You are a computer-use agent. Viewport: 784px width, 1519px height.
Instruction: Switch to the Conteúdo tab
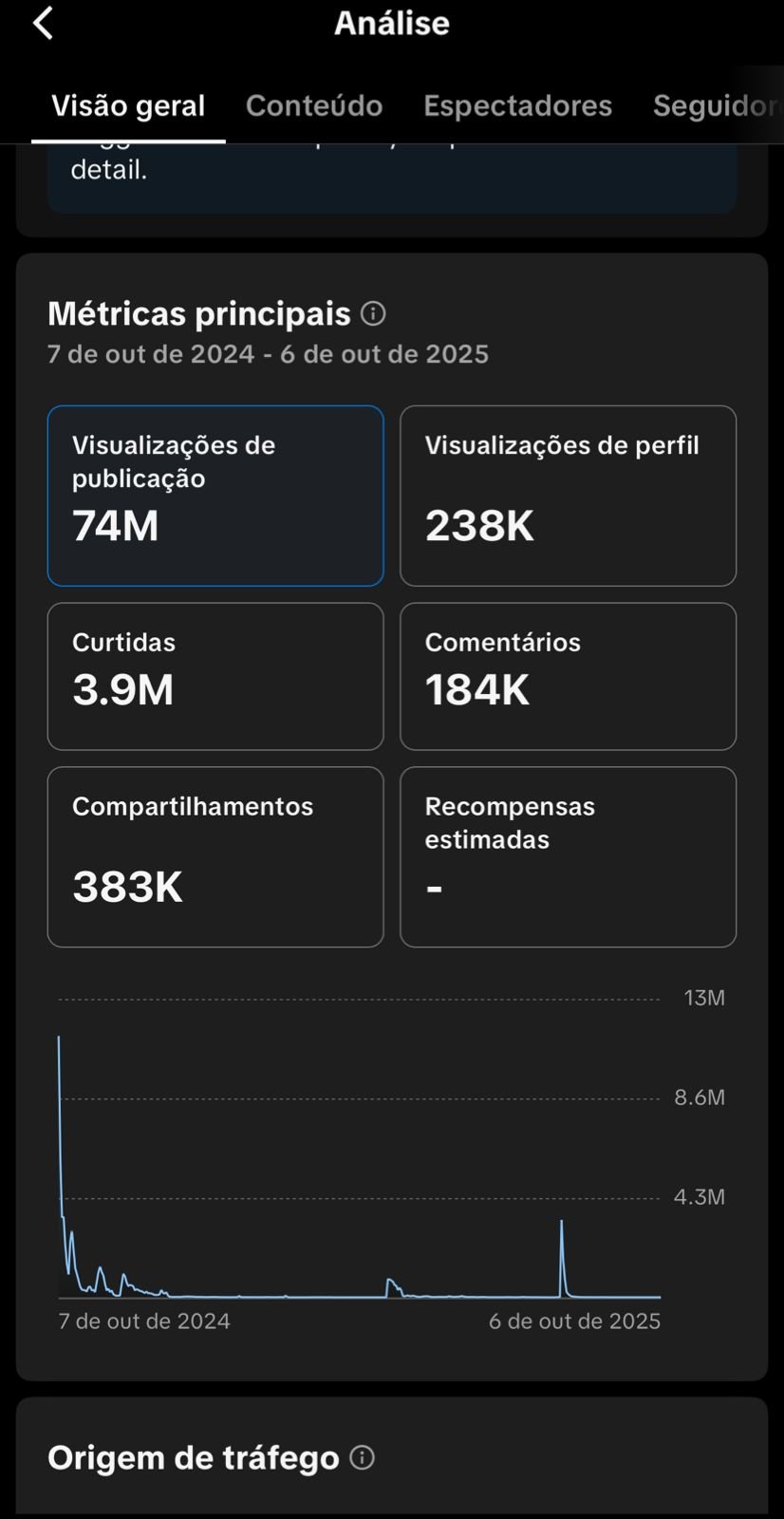(314, 105)
